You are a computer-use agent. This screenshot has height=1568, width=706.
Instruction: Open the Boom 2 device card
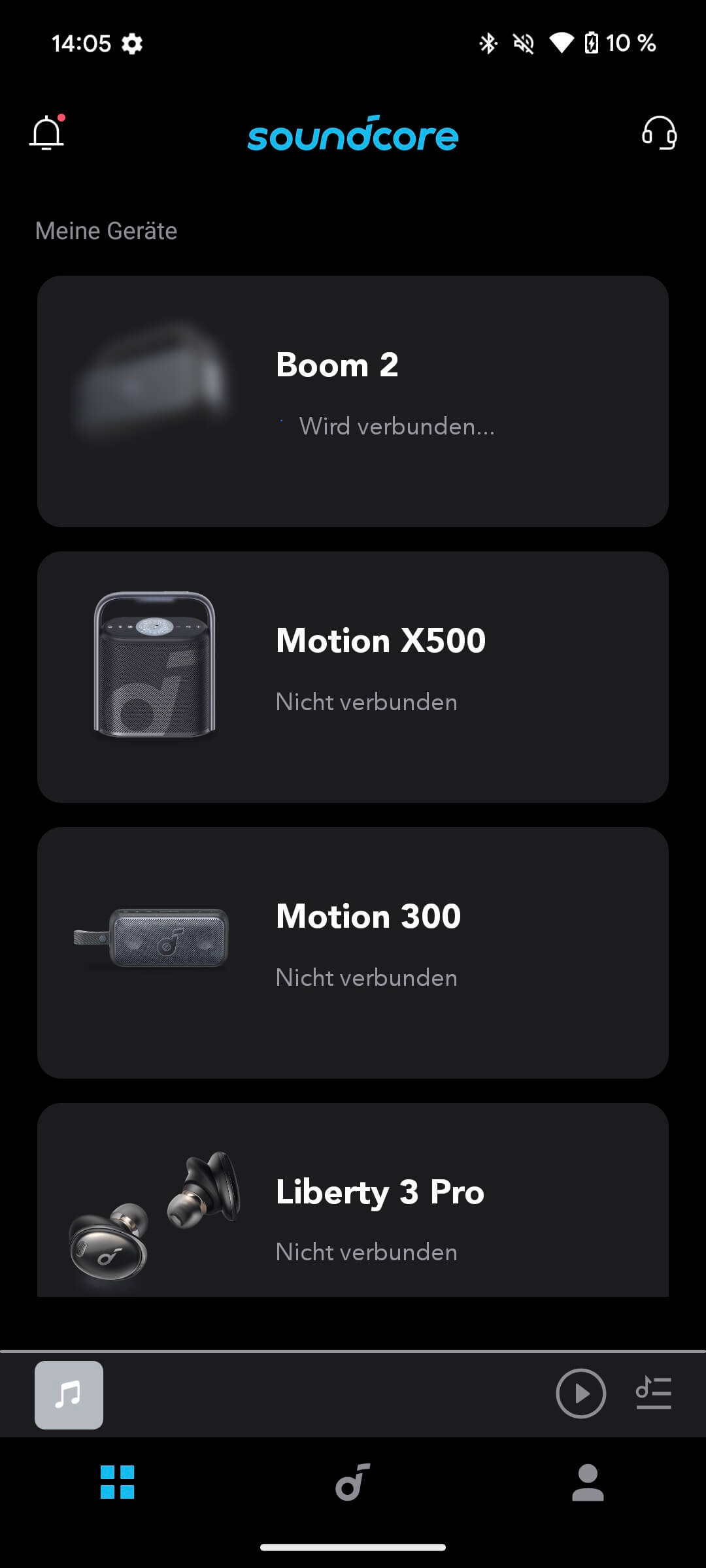click(353, 401)
